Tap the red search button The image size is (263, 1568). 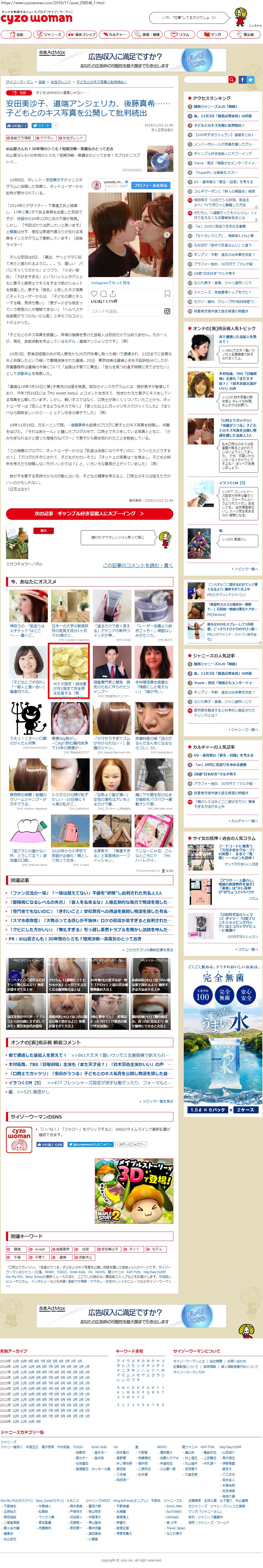[x=231, y=80]
